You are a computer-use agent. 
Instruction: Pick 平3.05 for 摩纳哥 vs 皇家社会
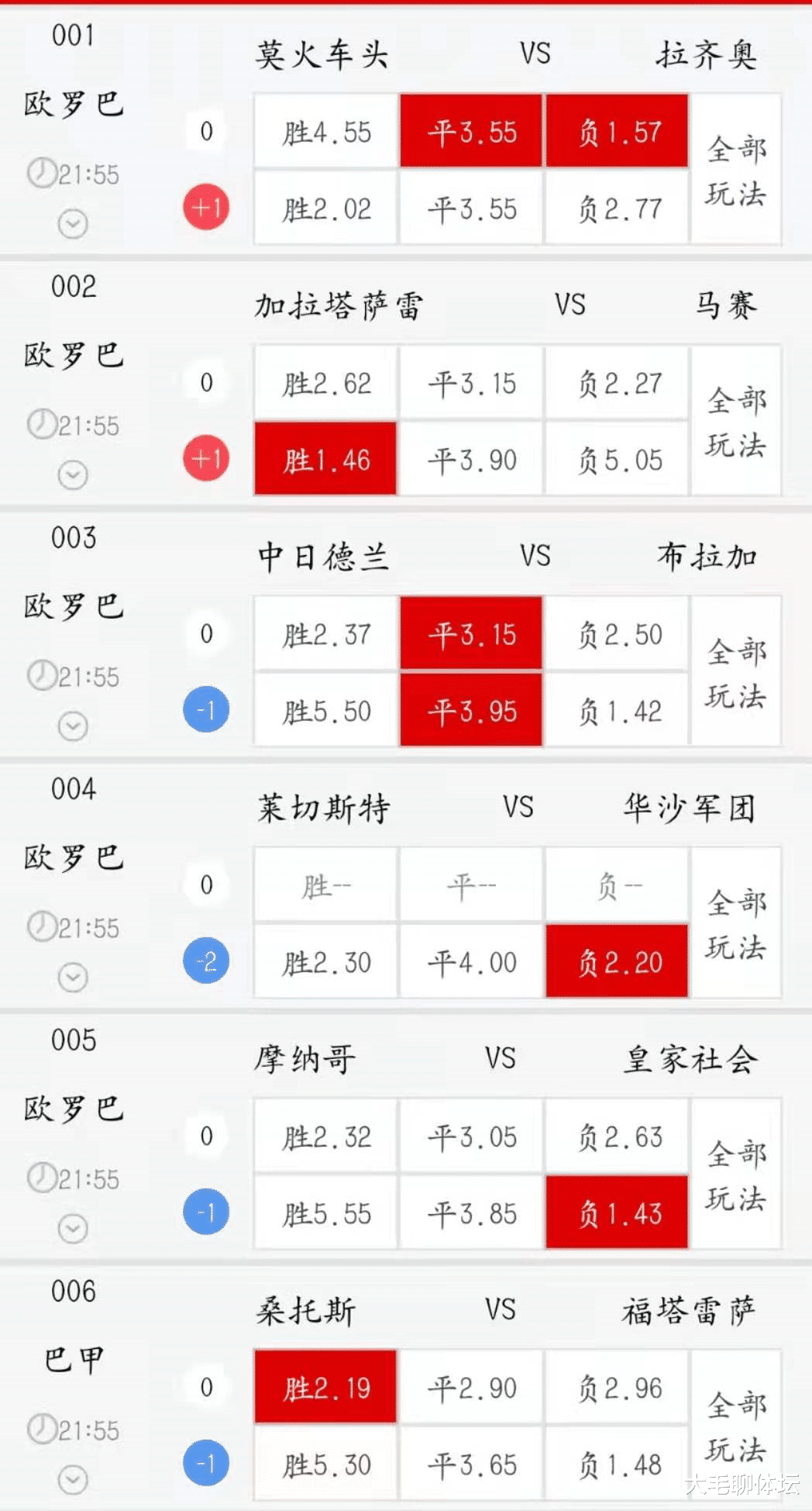click(x=471, y=1137)
